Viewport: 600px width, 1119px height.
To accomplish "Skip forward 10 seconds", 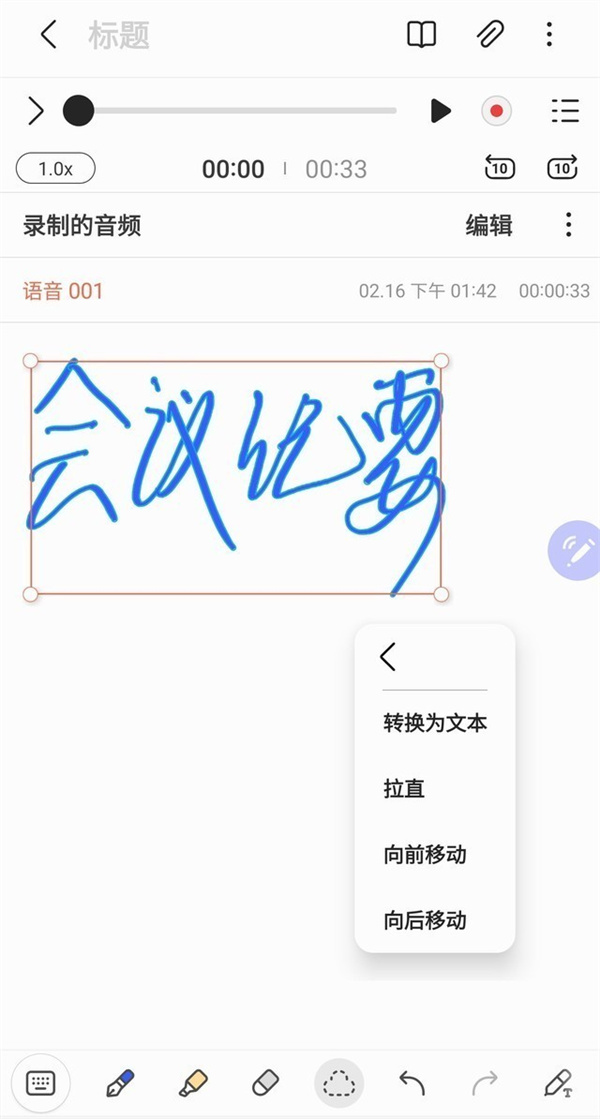I will 562,168.
